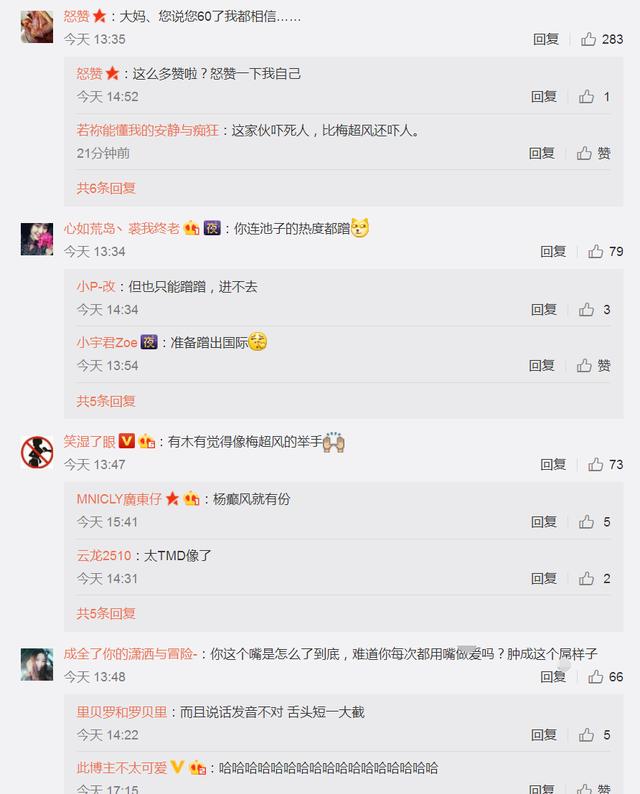Screen dimensions: 640x794
Task: Like the comment with 66 likes
Action: pyautogui.click(x=595, y=677)
